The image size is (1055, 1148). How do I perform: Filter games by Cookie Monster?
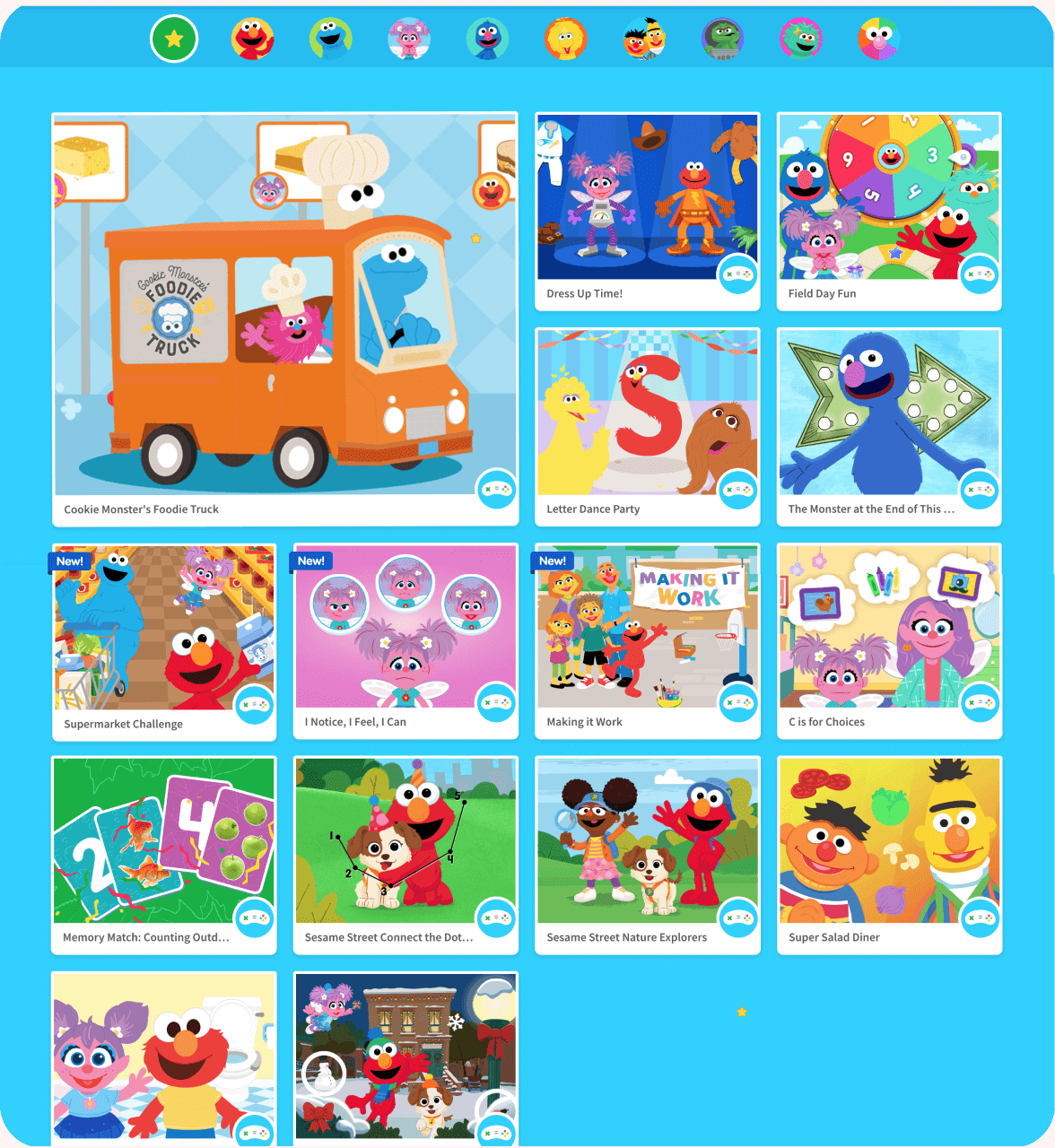[x=331, y=39]
